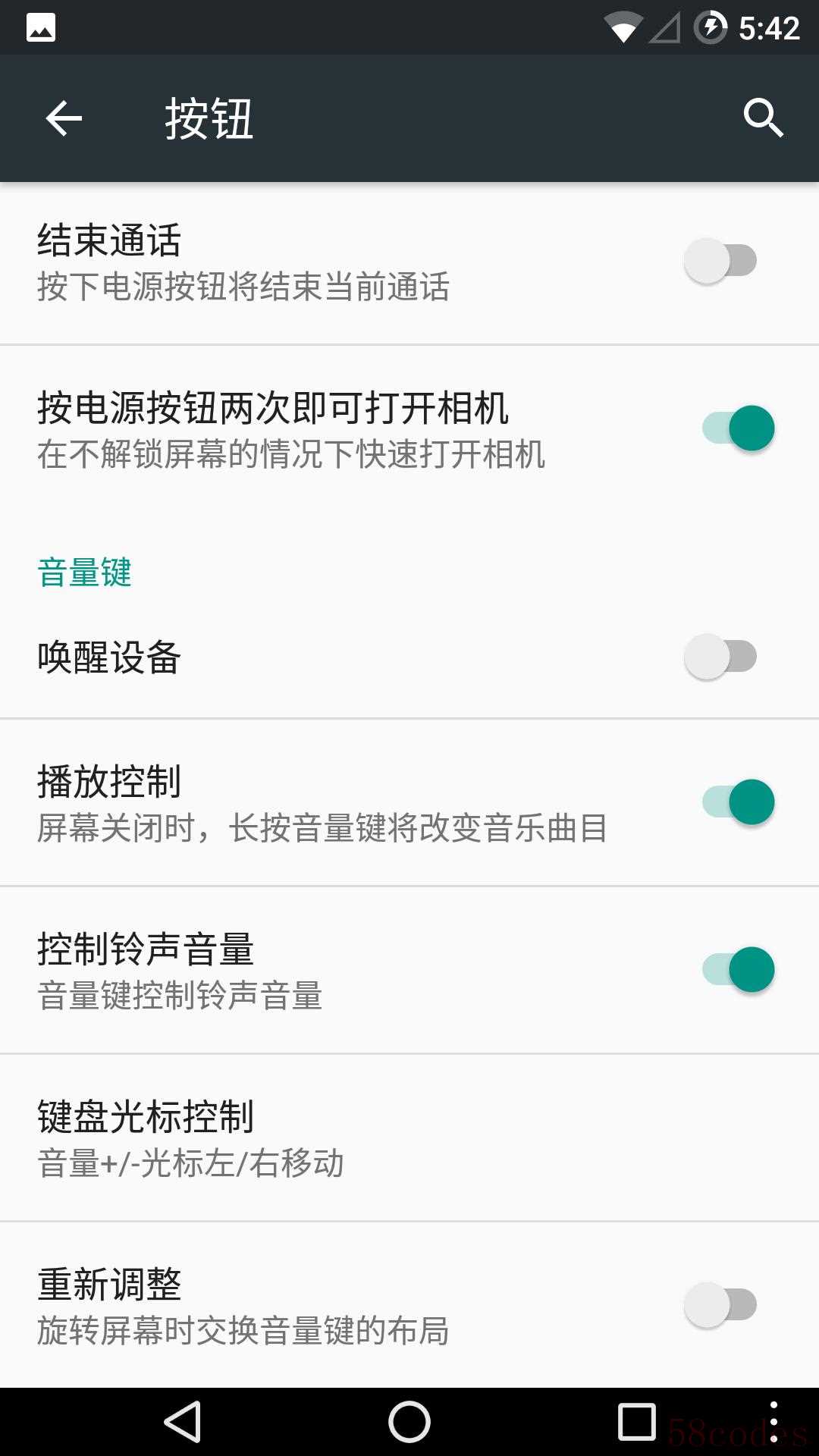Open the search magnifier icon
Viewport: 819px width, 1456px height.
(x=762, y=118)
